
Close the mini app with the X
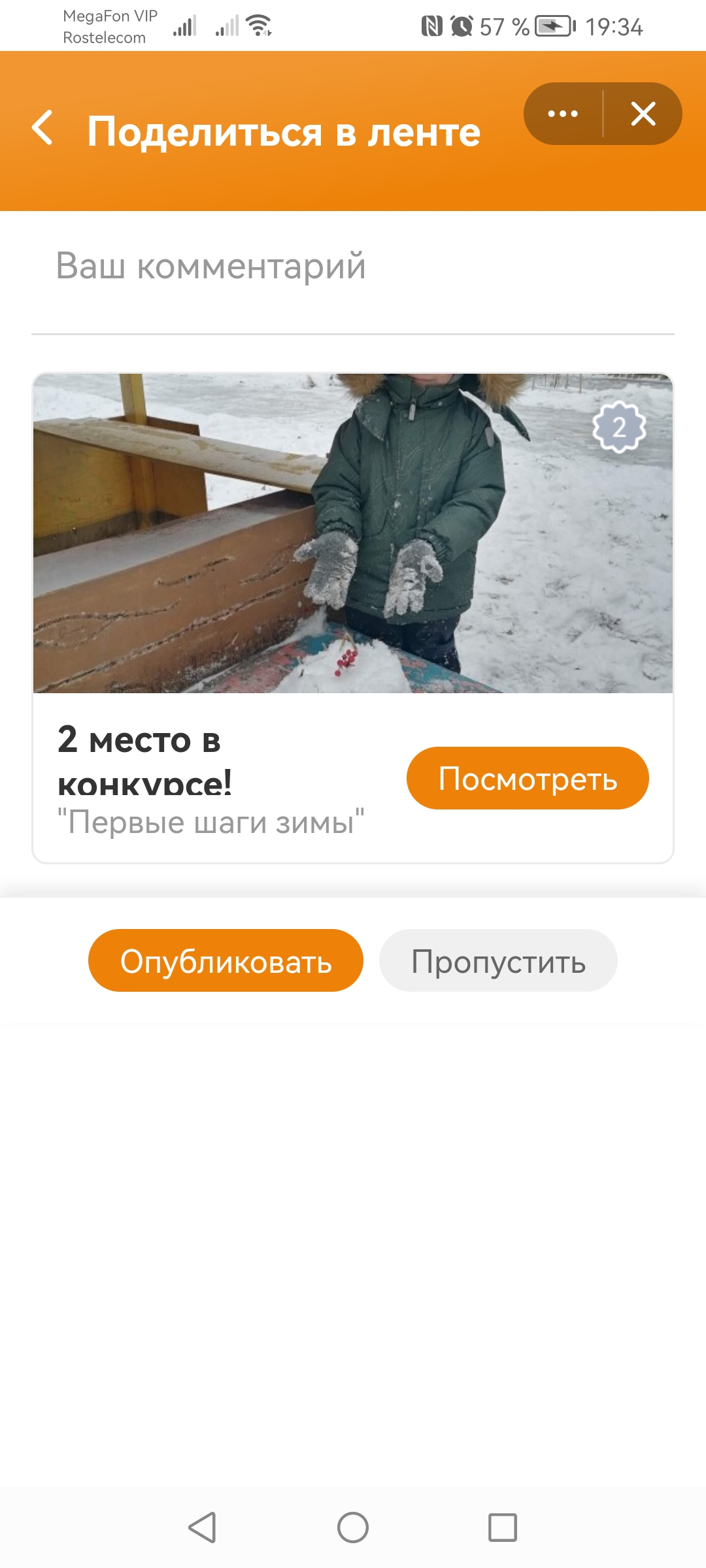(643, 114)
